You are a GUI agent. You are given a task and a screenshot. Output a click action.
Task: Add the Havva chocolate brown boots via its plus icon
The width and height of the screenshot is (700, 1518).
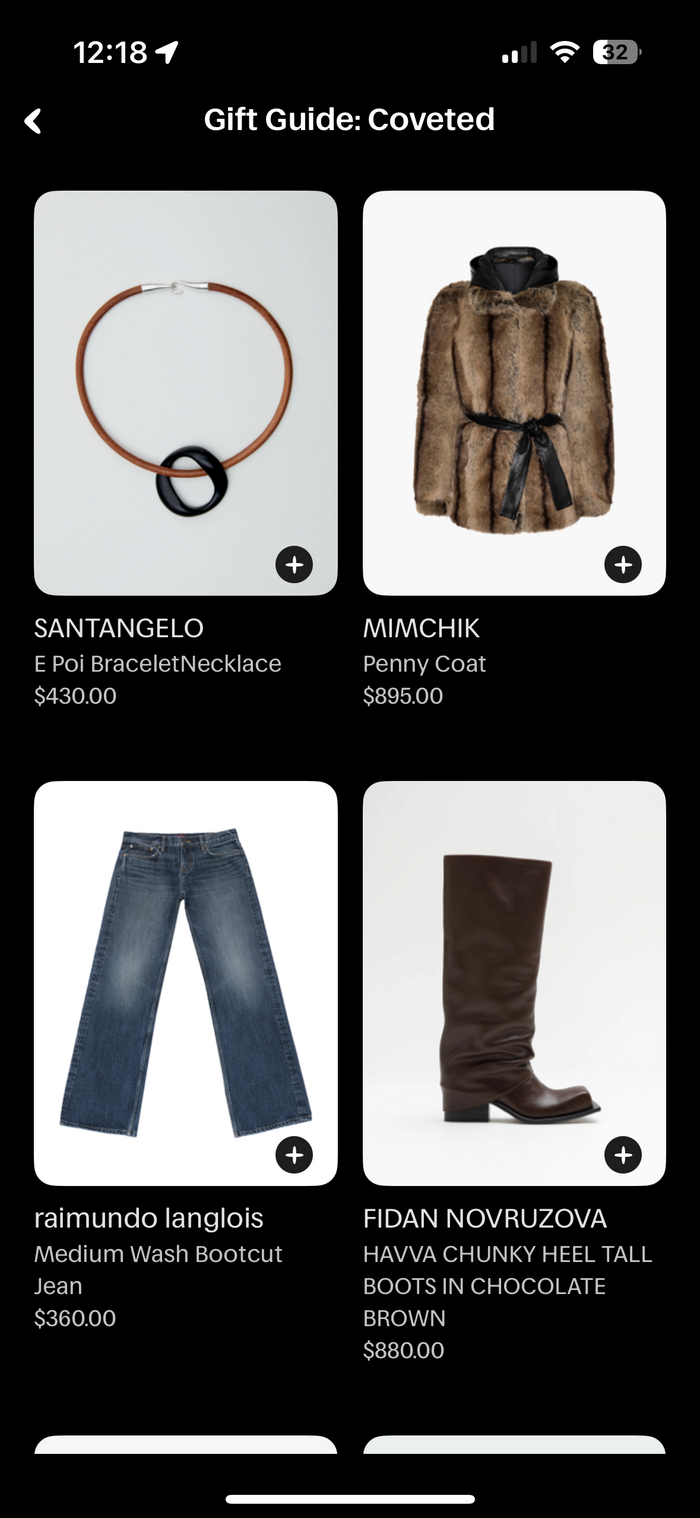point(623,1155)
